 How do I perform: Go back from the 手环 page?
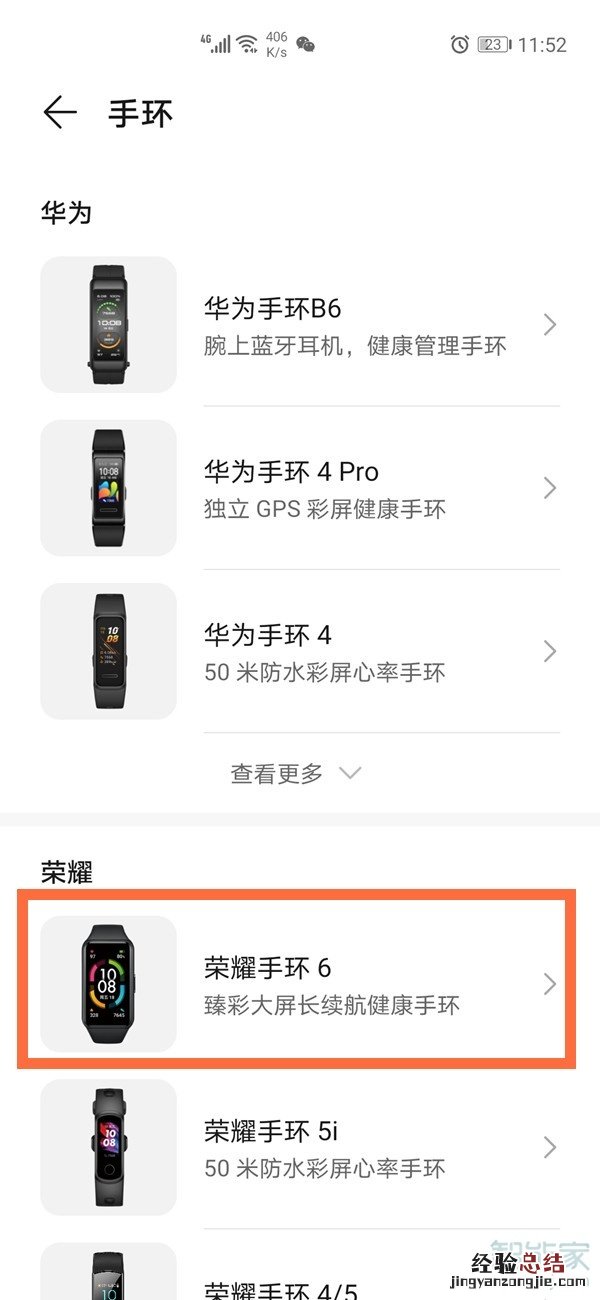click(x=60, y=113)
